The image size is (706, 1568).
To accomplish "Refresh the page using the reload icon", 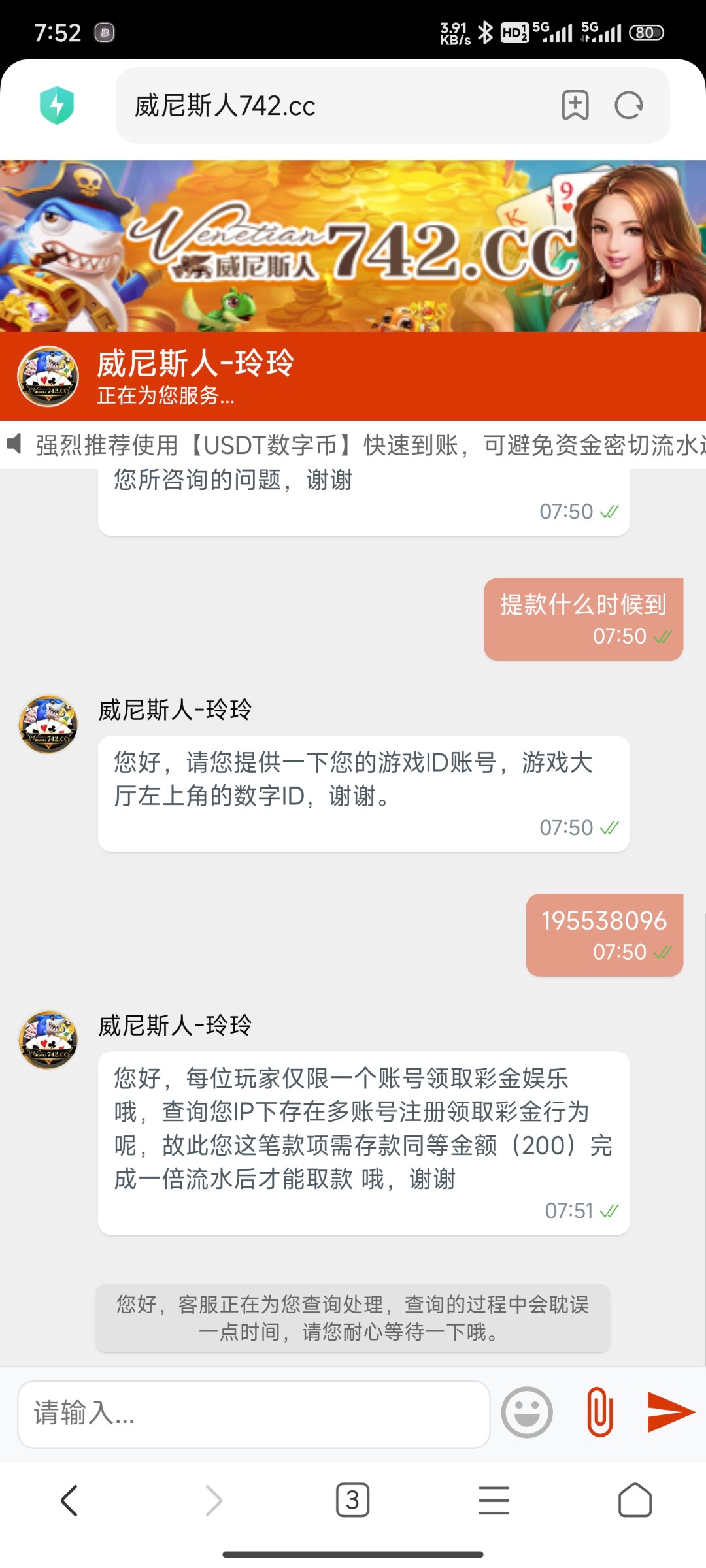I will [629, 105].
